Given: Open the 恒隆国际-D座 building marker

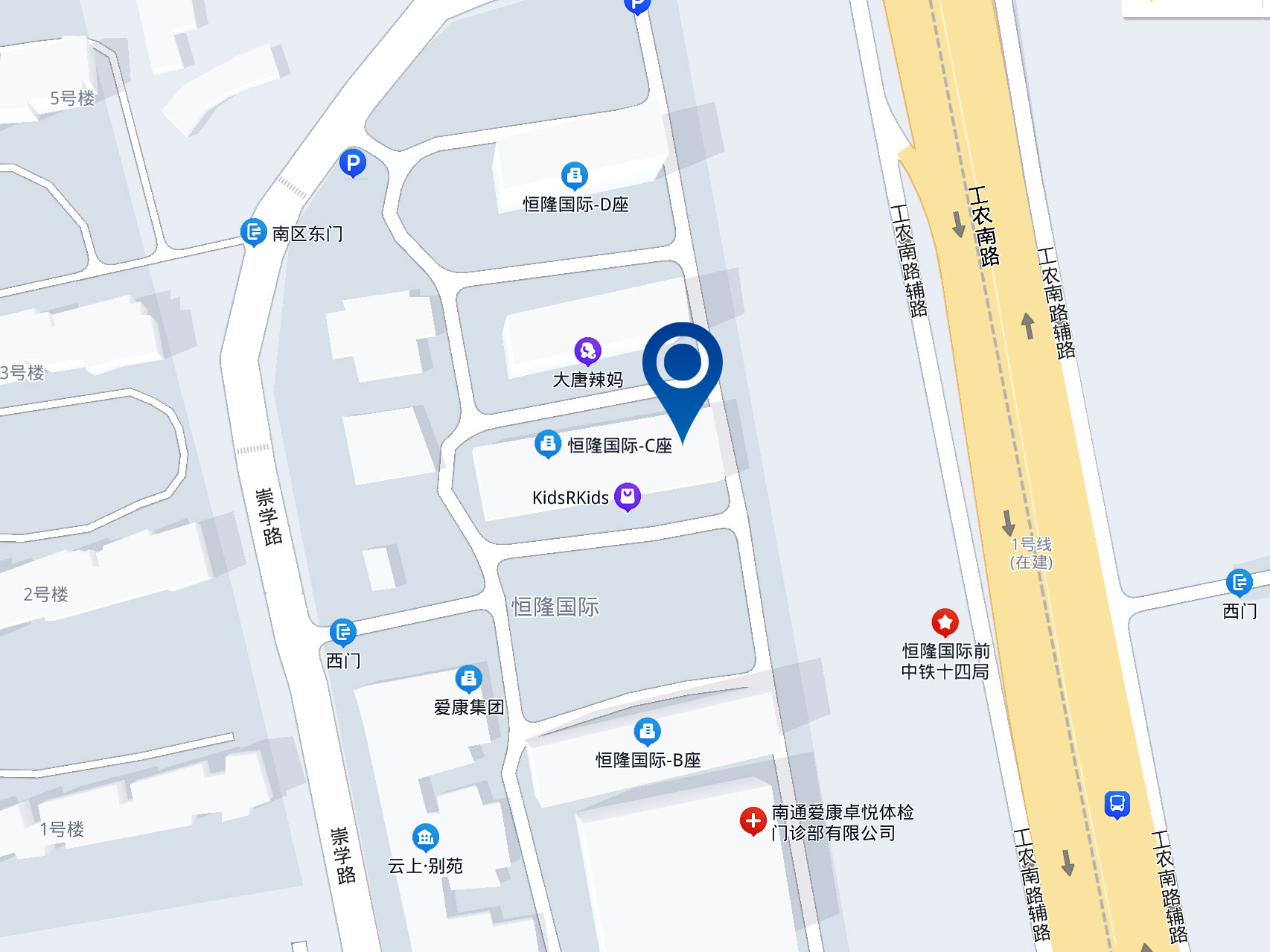Looking at the screenshot, I should click(574, 176).
